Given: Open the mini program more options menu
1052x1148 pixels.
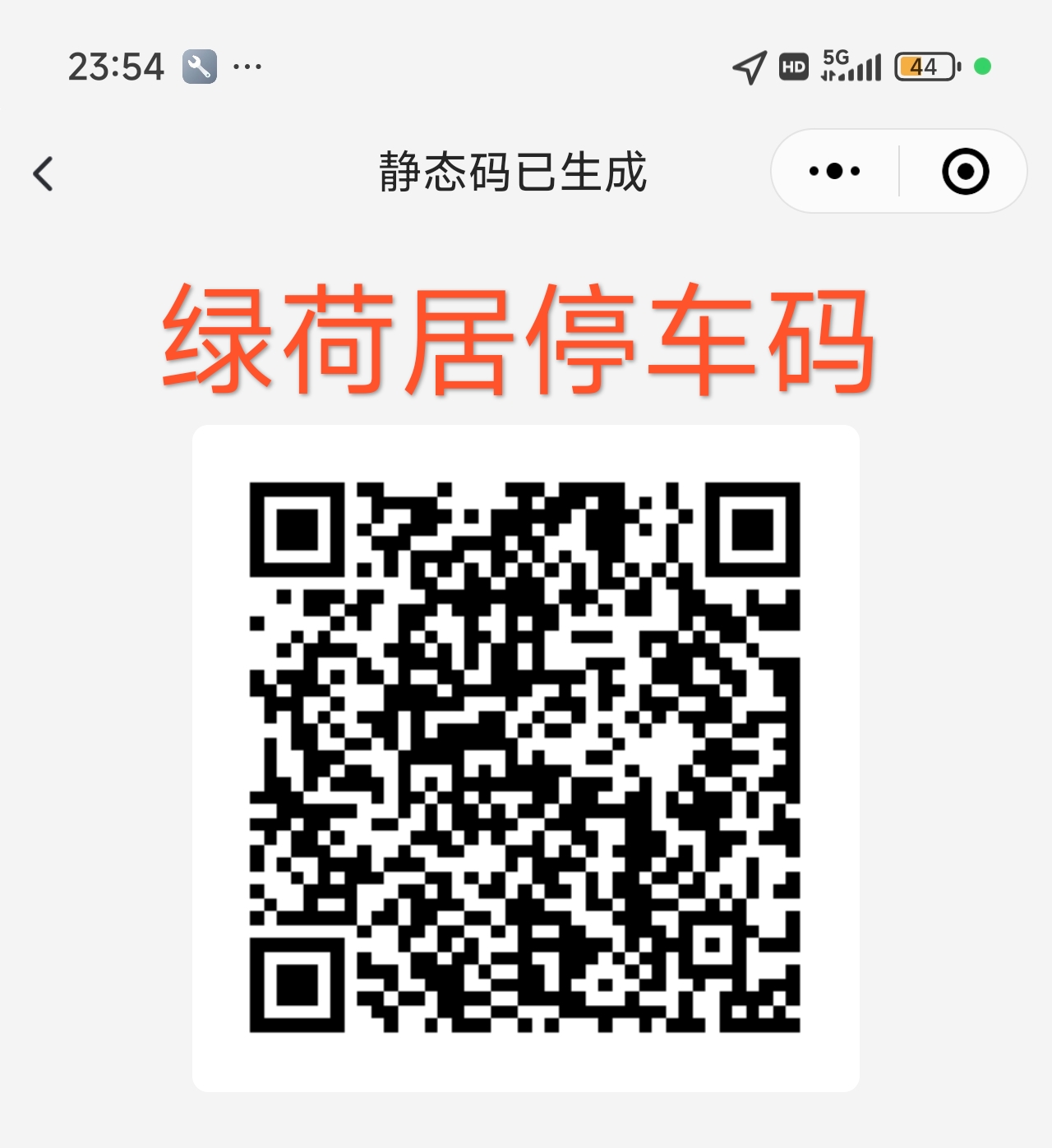Looking at the screenshot, I should (x=834, y=171).
